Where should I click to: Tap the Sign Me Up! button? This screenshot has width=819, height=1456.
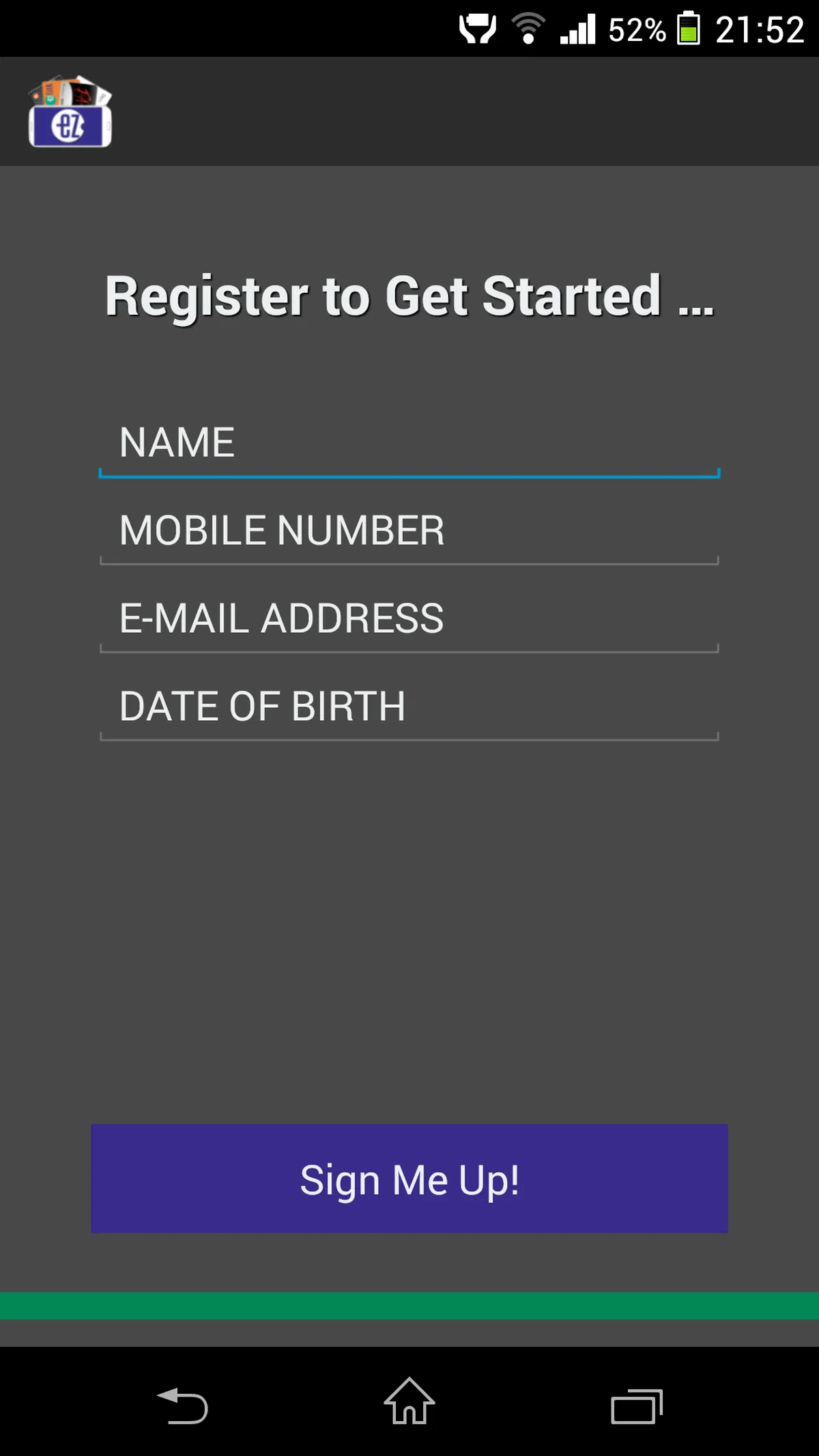(x=409, y=1179)
